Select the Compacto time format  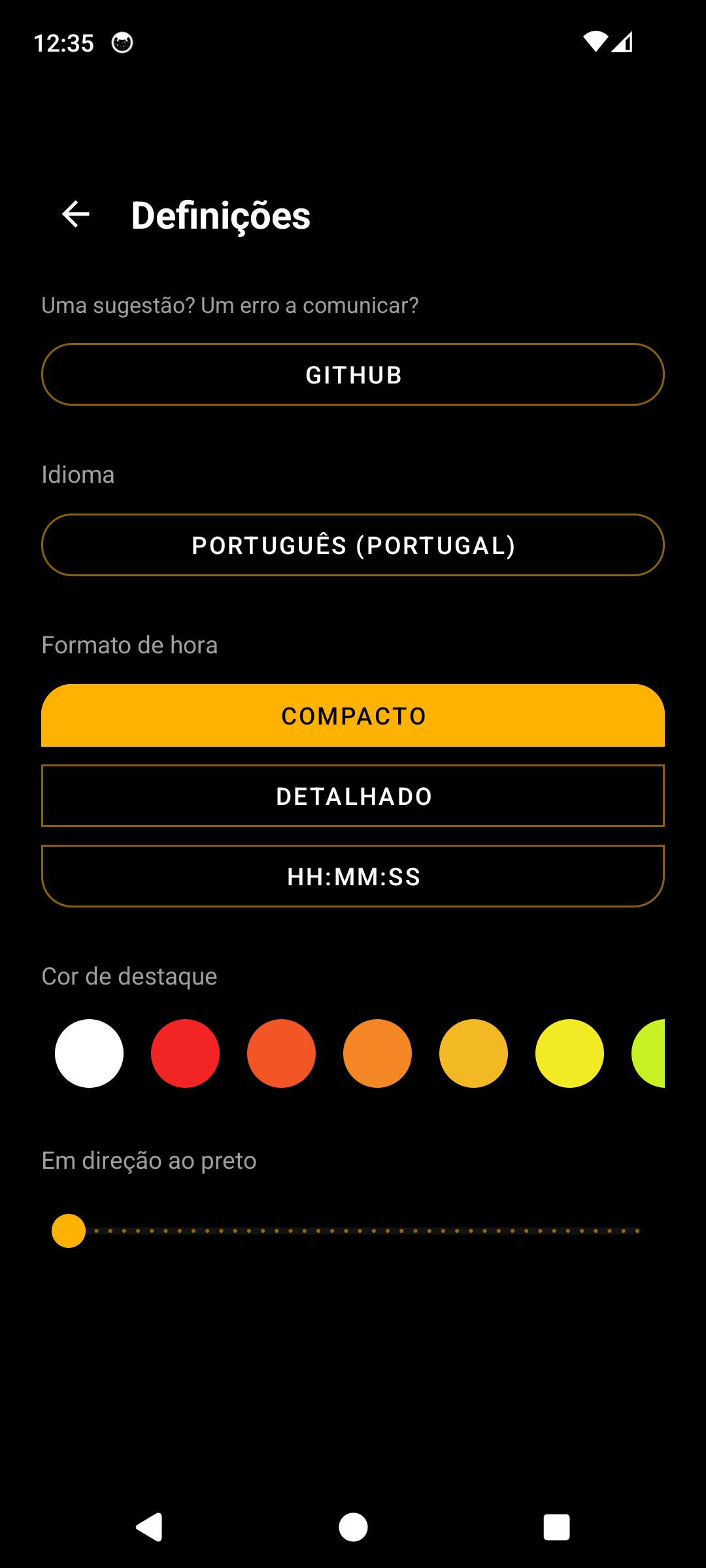coord(353,715)
